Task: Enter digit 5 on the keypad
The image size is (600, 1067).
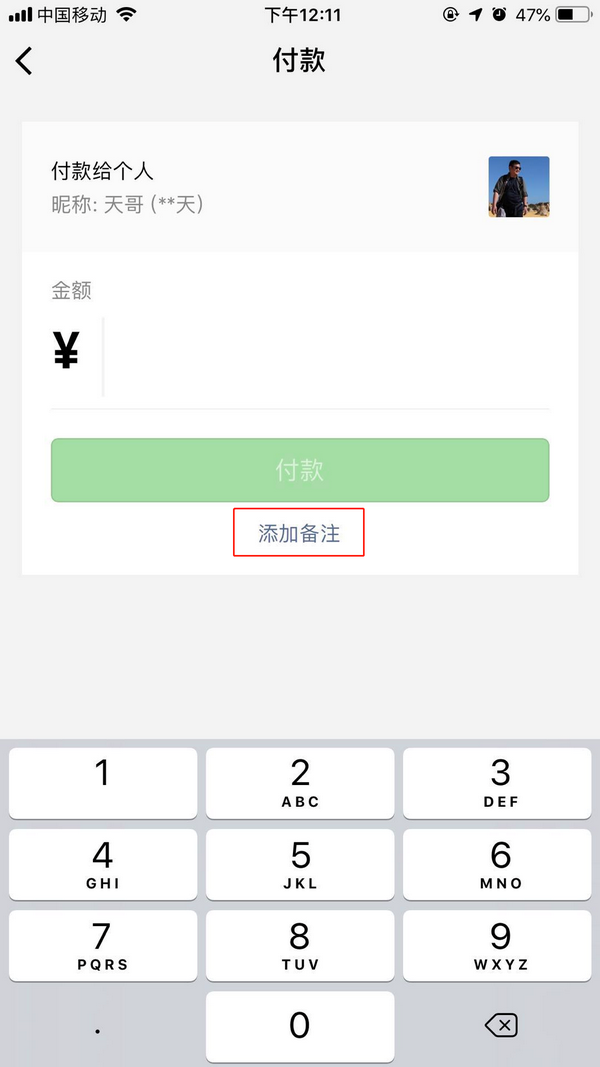Action: [300, 865]
